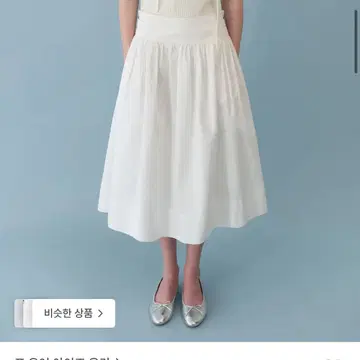Open 비슷한 상품 similar products
Screen dimensions: 360x360
[65, 313]
